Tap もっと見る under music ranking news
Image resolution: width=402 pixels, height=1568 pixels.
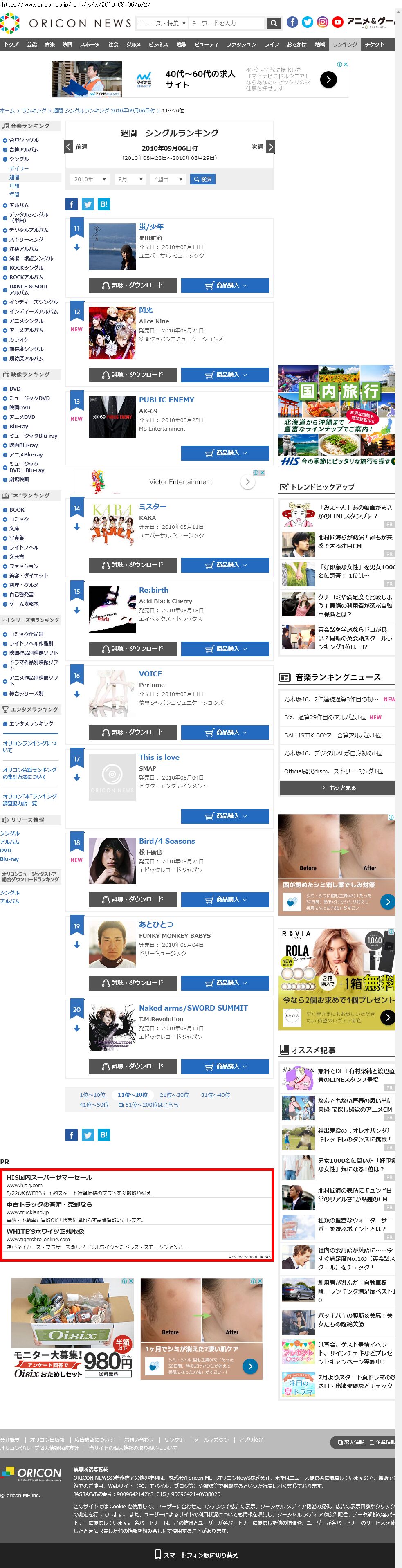tap(338, 787)
